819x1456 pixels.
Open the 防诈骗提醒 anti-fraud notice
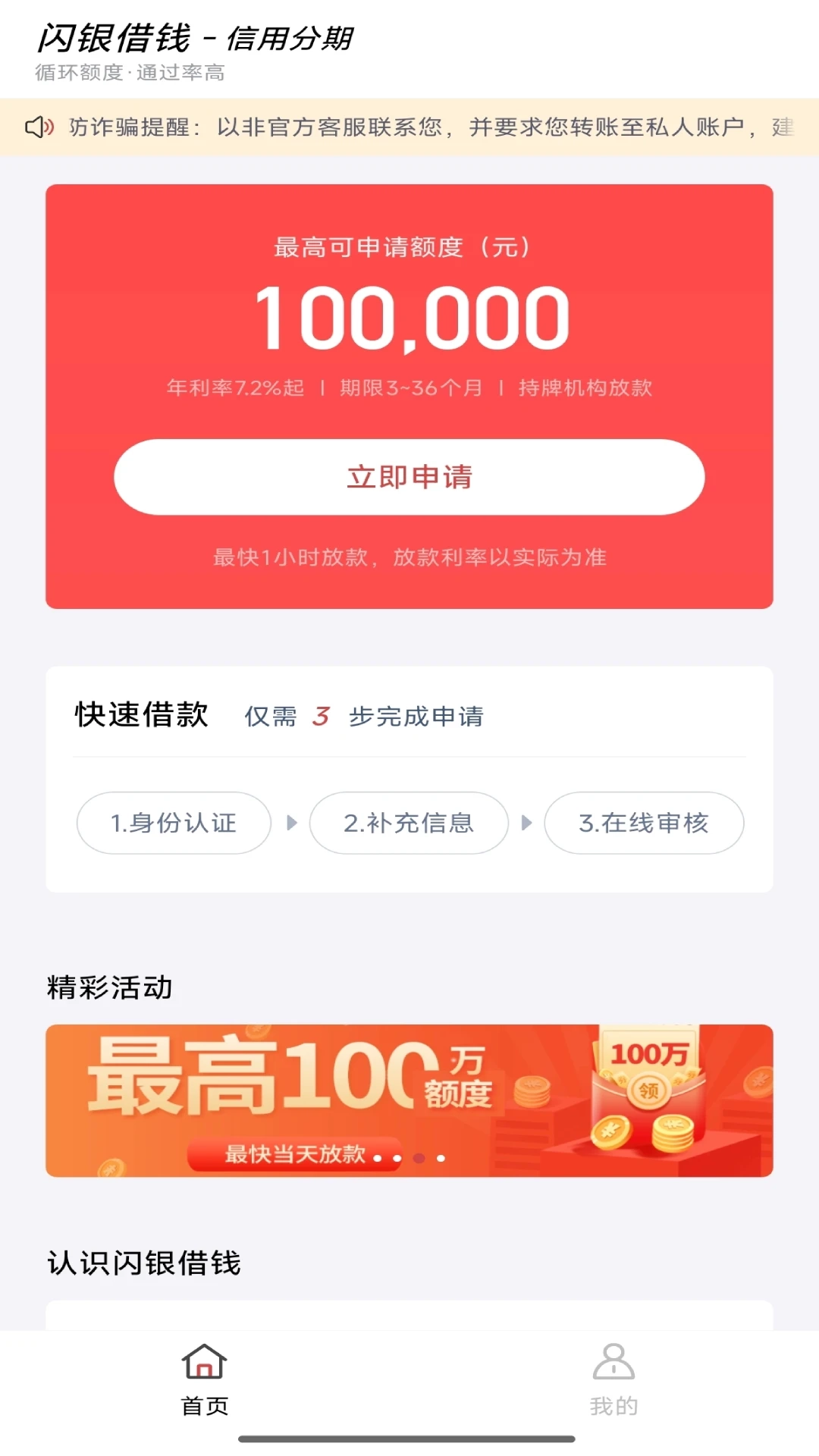coord(409,127)
